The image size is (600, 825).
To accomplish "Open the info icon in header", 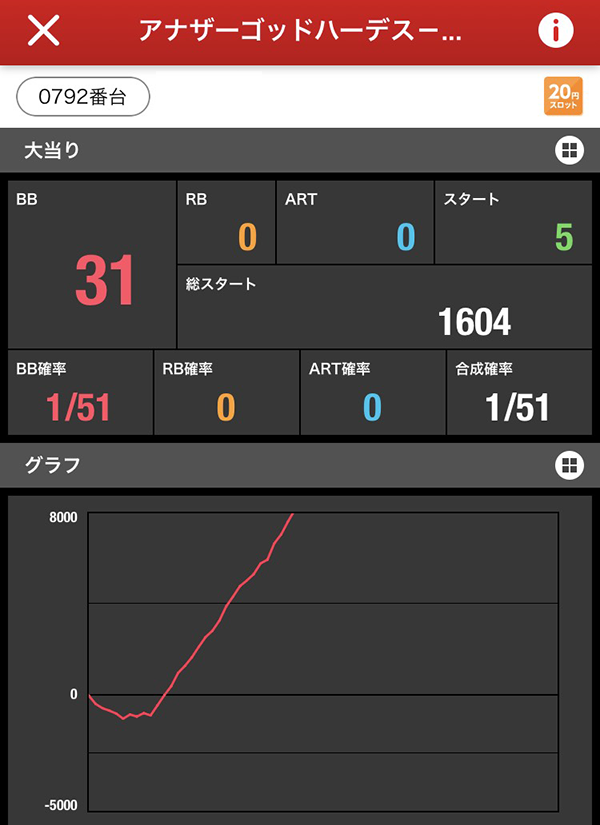I will pos(556,31).
